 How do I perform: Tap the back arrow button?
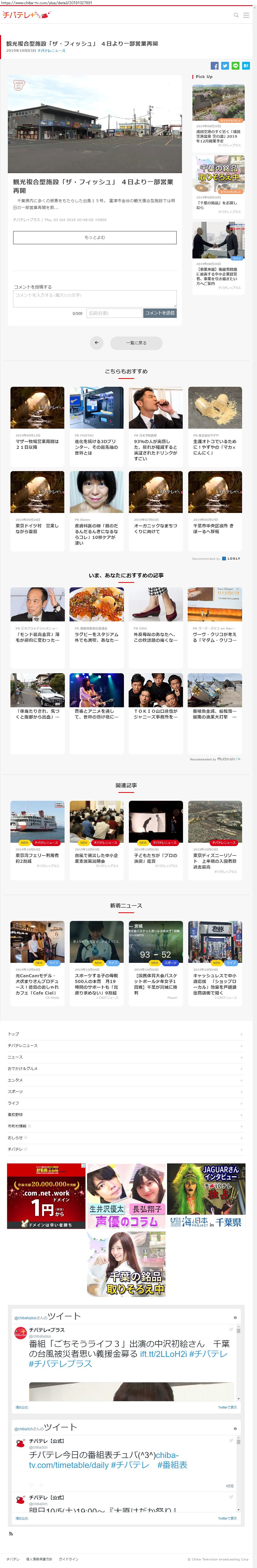(x=96, y=343)
